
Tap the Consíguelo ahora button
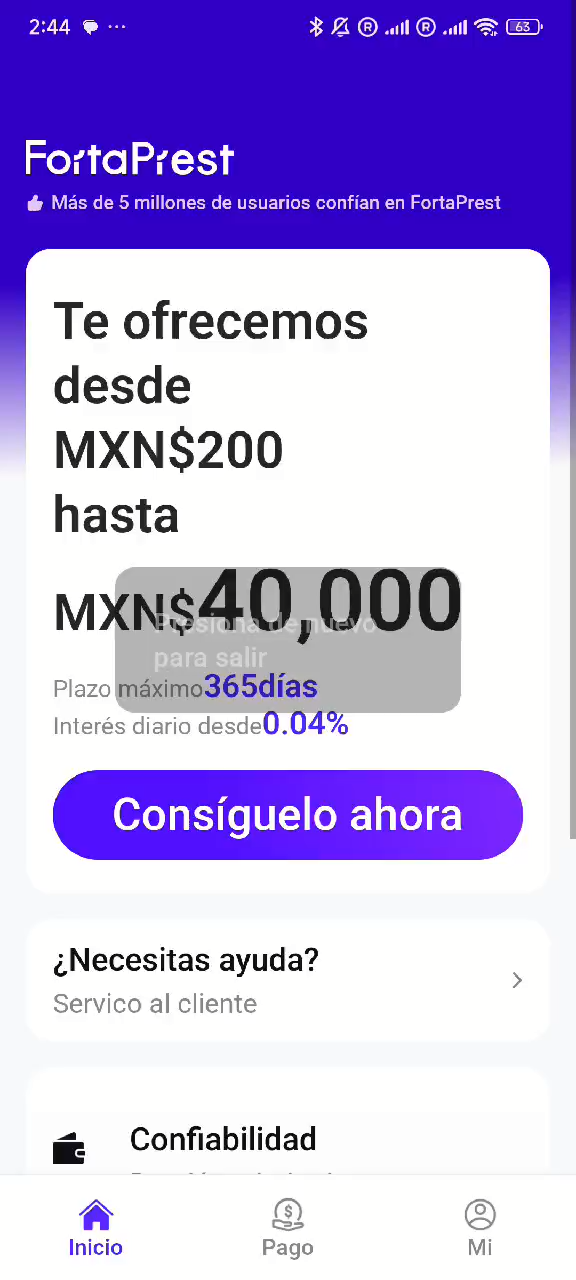coord(288,815)
